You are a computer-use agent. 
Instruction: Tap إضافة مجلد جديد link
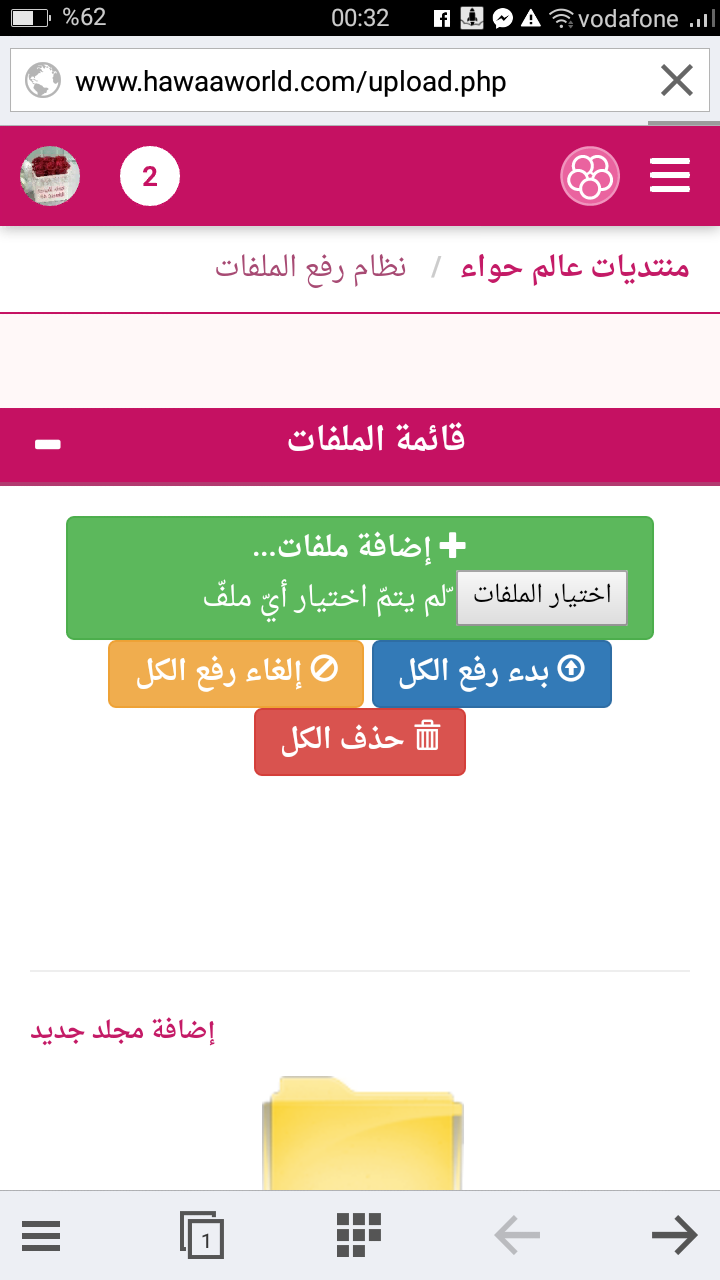[123, 1030]
